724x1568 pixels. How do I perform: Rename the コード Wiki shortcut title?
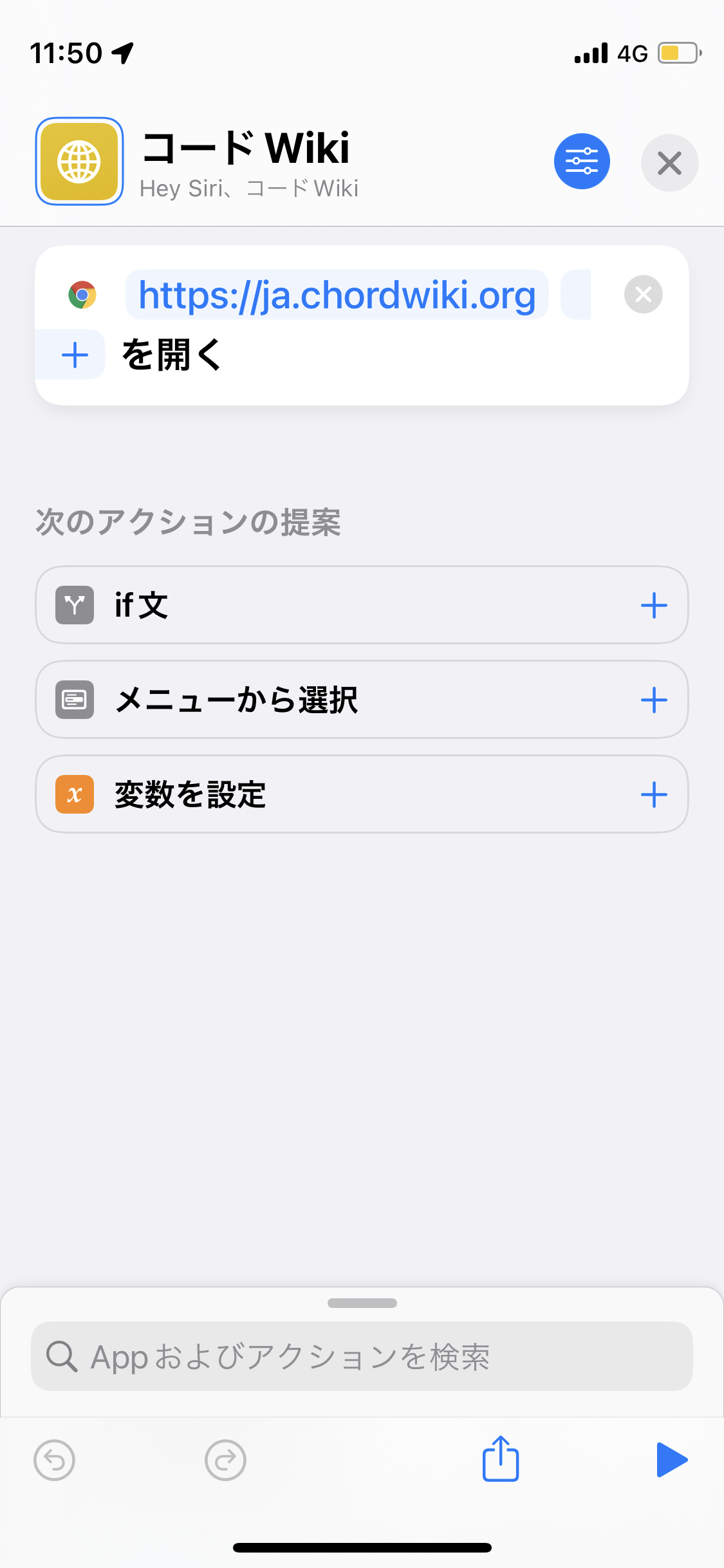pos(245,149)
